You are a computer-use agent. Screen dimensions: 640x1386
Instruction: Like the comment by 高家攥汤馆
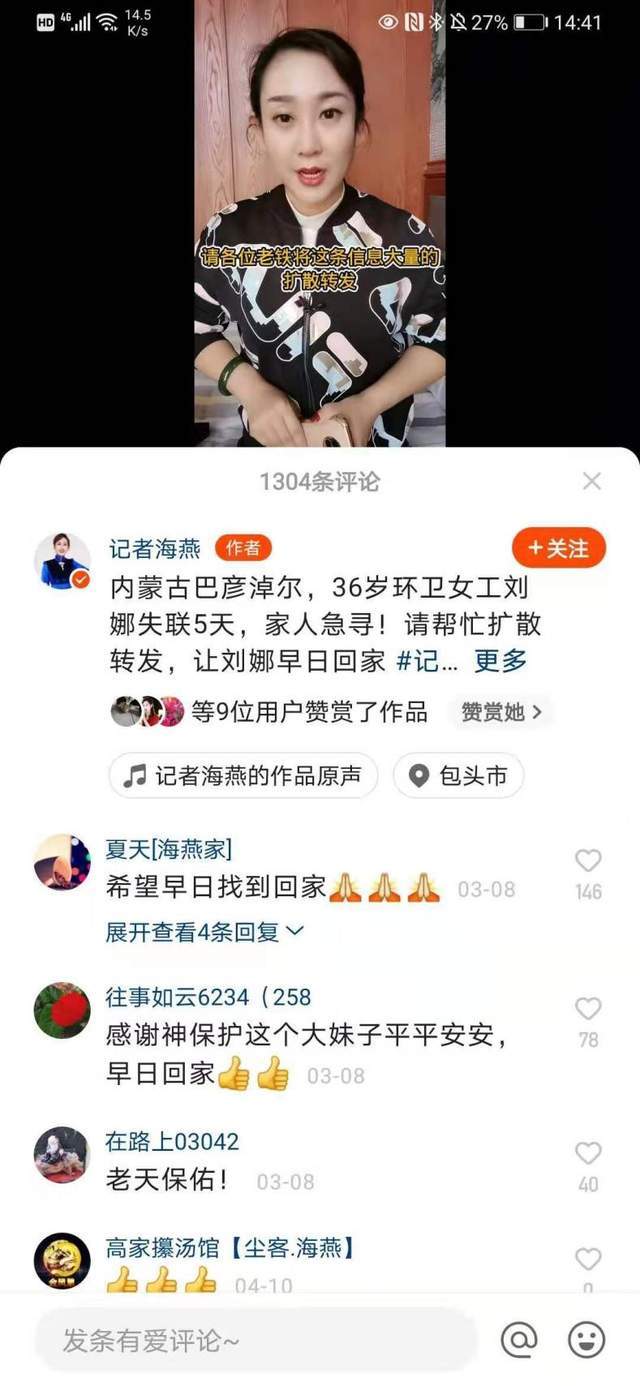[588, 1260]
